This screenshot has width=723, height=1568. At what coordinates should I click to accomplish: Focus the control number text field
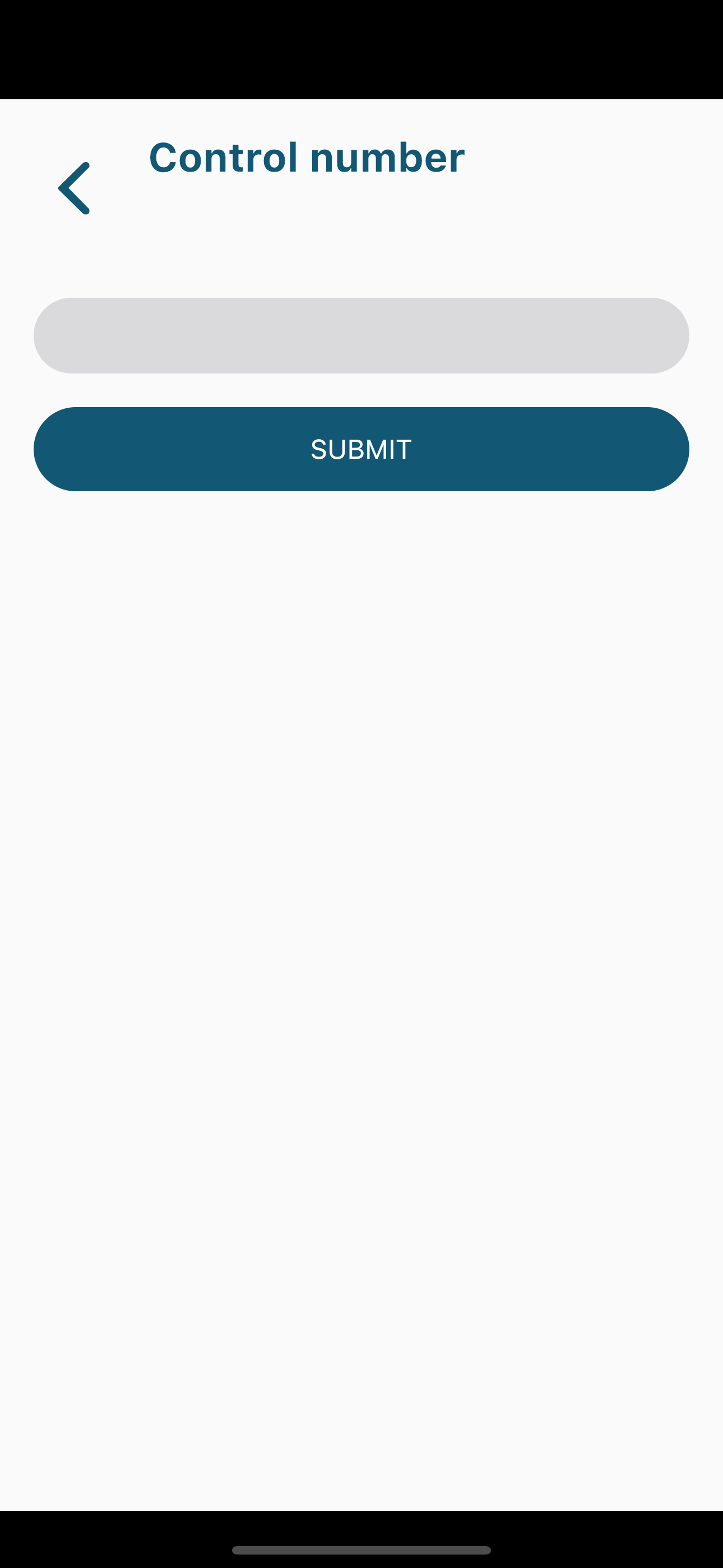361,335
